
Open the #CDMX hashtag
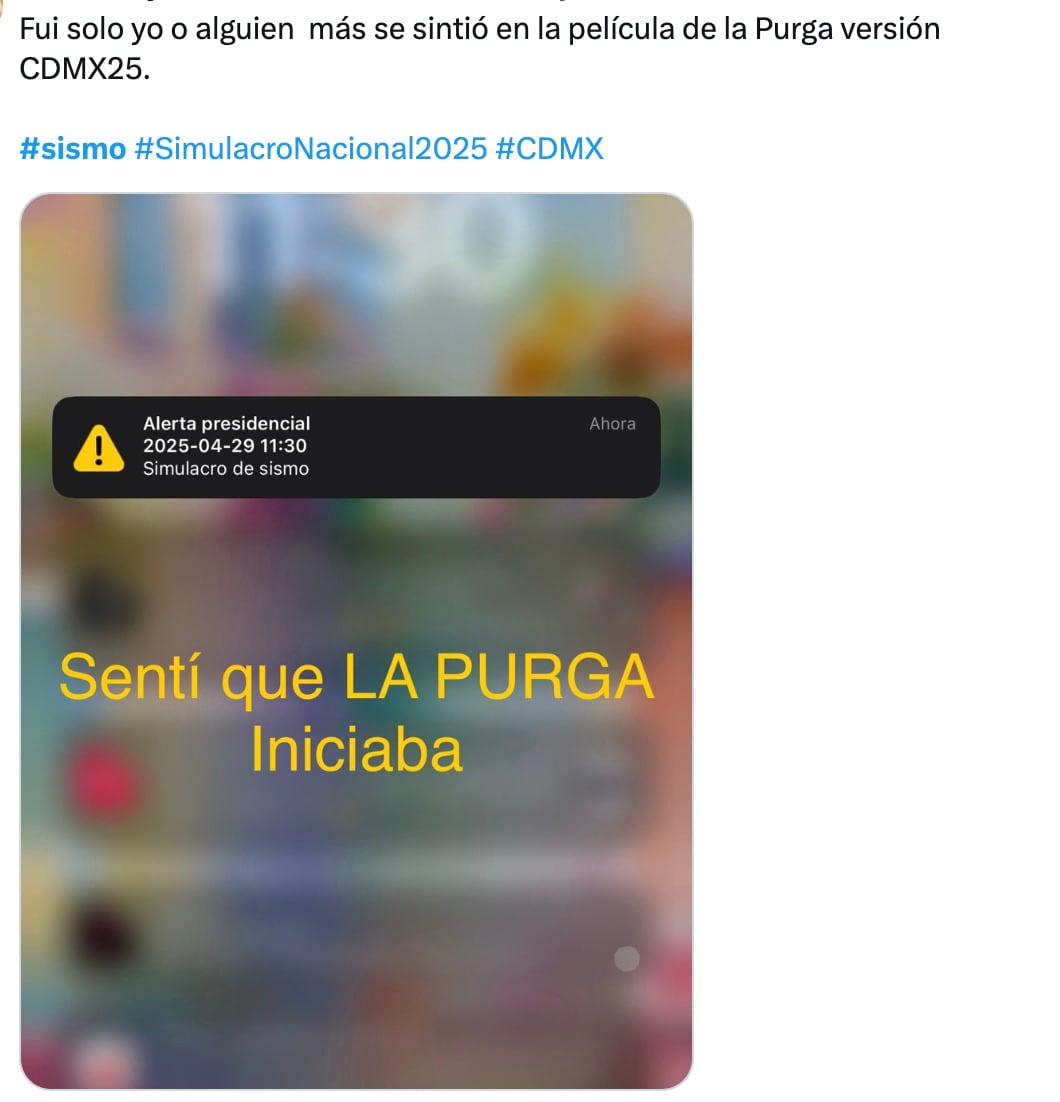click(549, 149)
